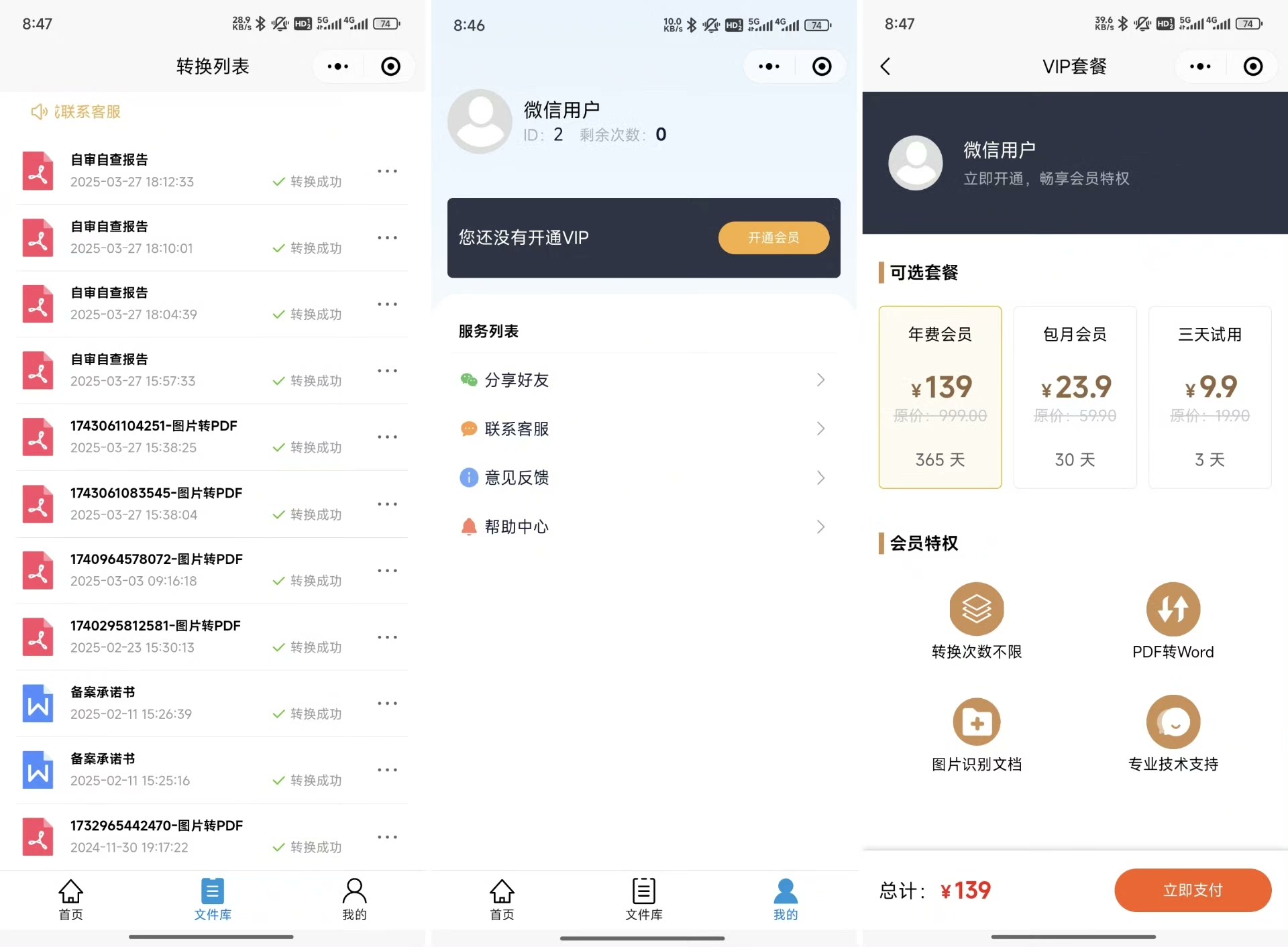Switch to the highlighted 我的 tab

click(x=785, y=899)
